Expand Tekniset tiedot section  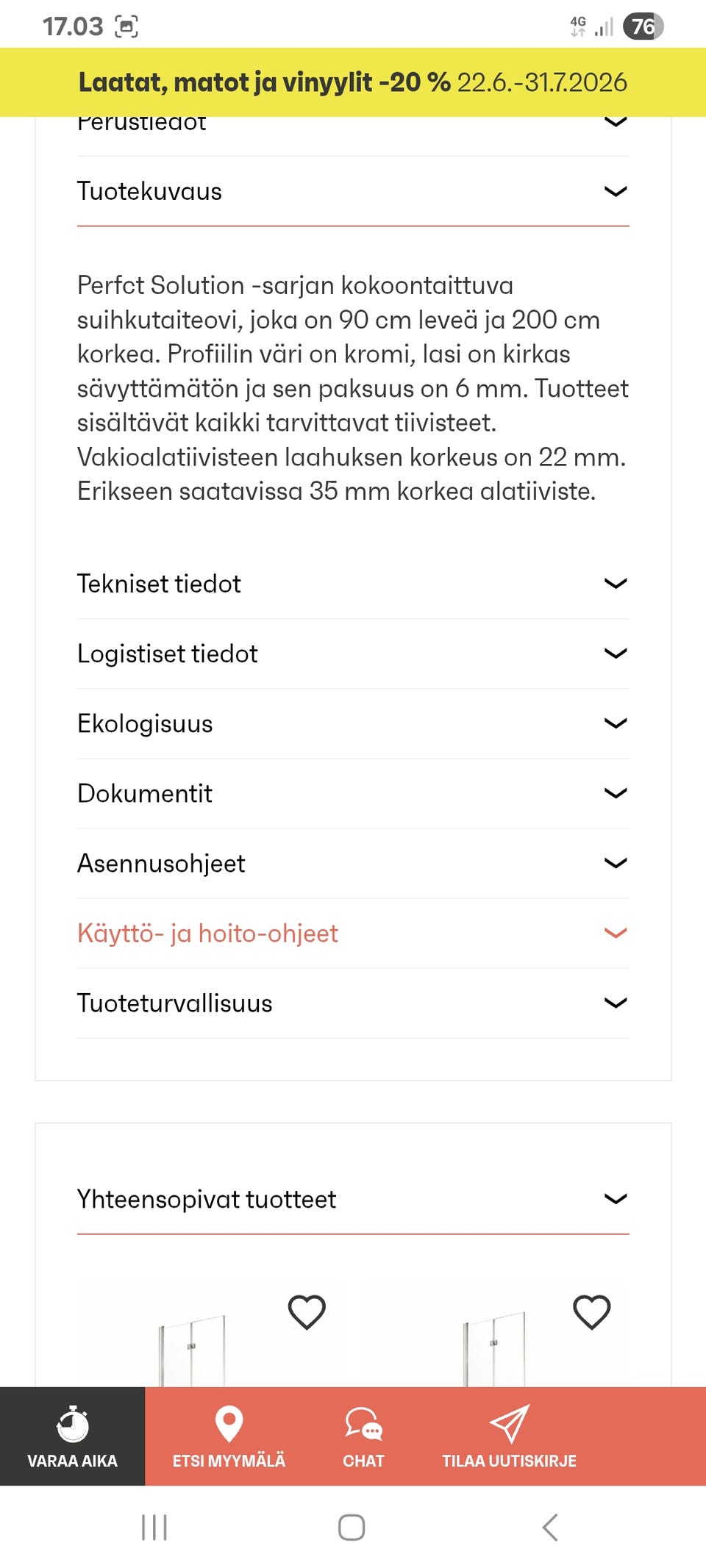click(x=353, y=584)
